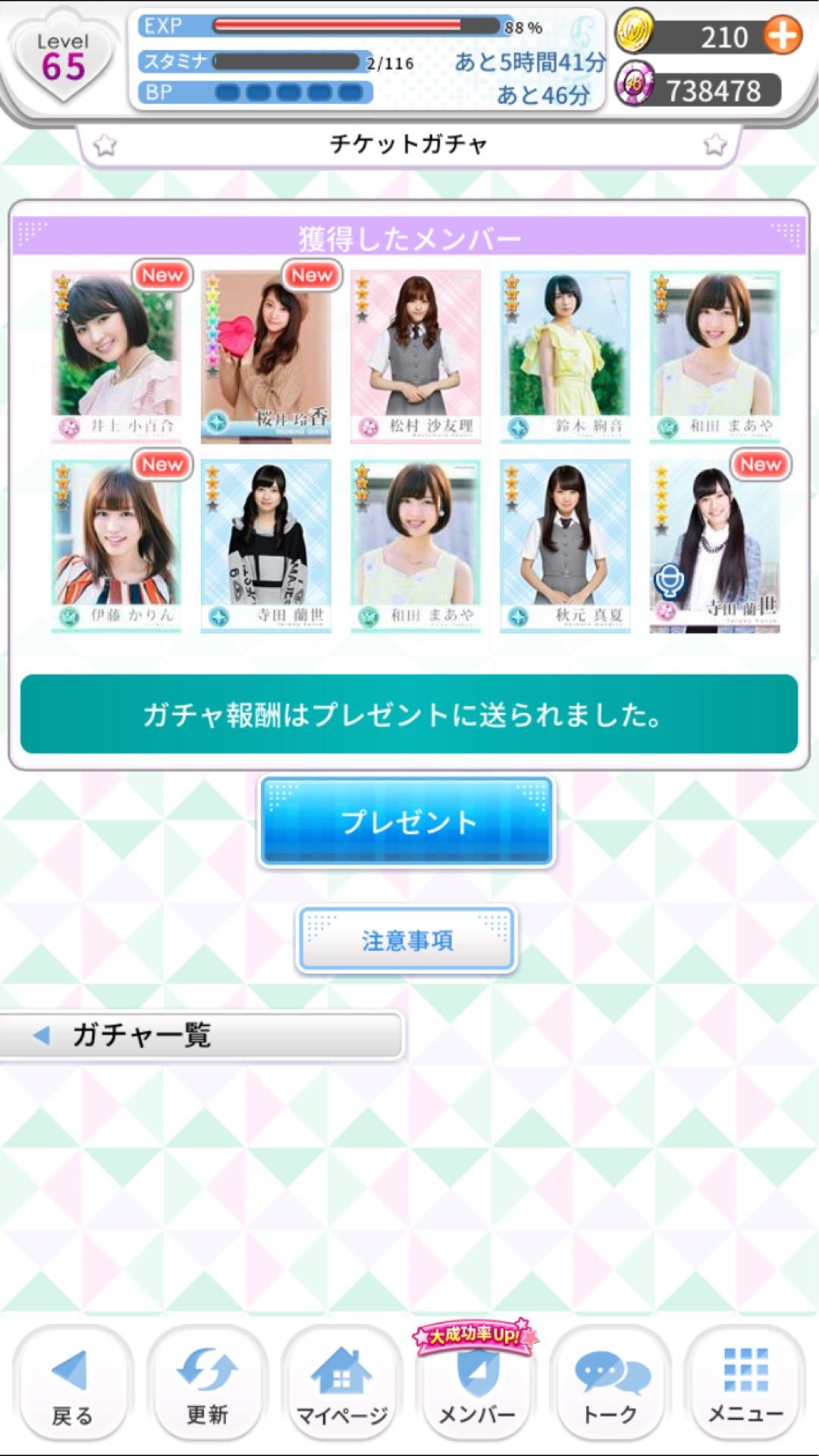This screenshot has width=819, height=1456.
Task: View the 注意事項 notes
Action: (x=406, y=940)
